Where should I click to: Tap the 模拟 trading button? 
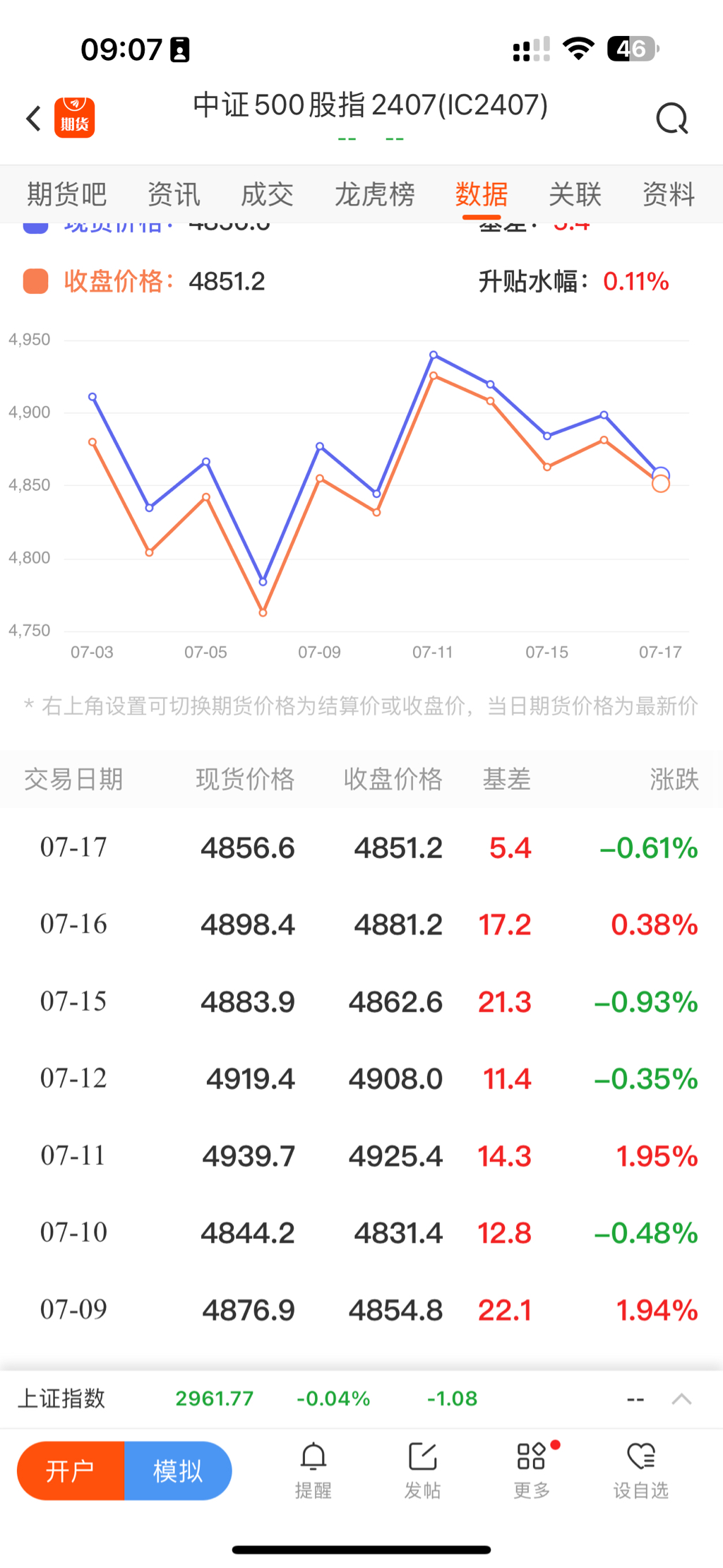tap(178, 1471)
